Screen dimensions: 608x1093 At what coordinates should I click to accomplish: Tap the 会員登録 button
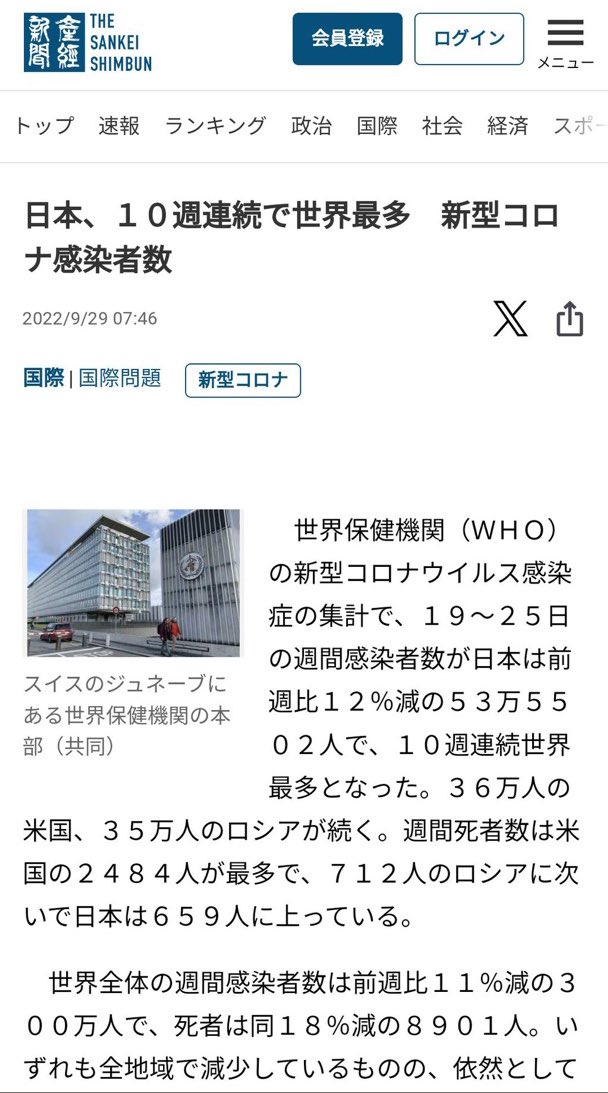coord(347,39)
